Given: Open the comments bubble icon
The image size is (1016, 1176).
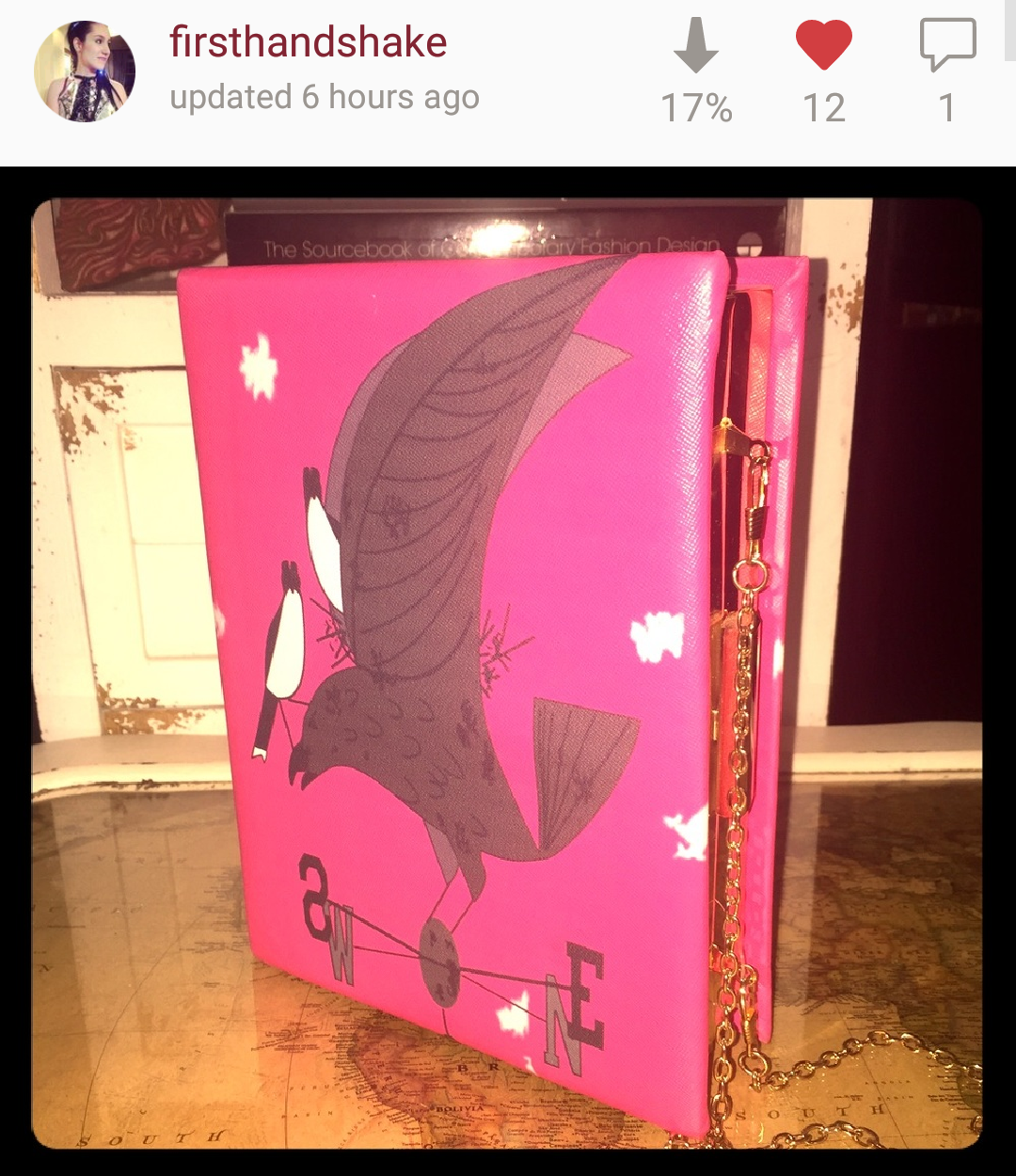Looking at the screenshot, I should click(947, 45).
